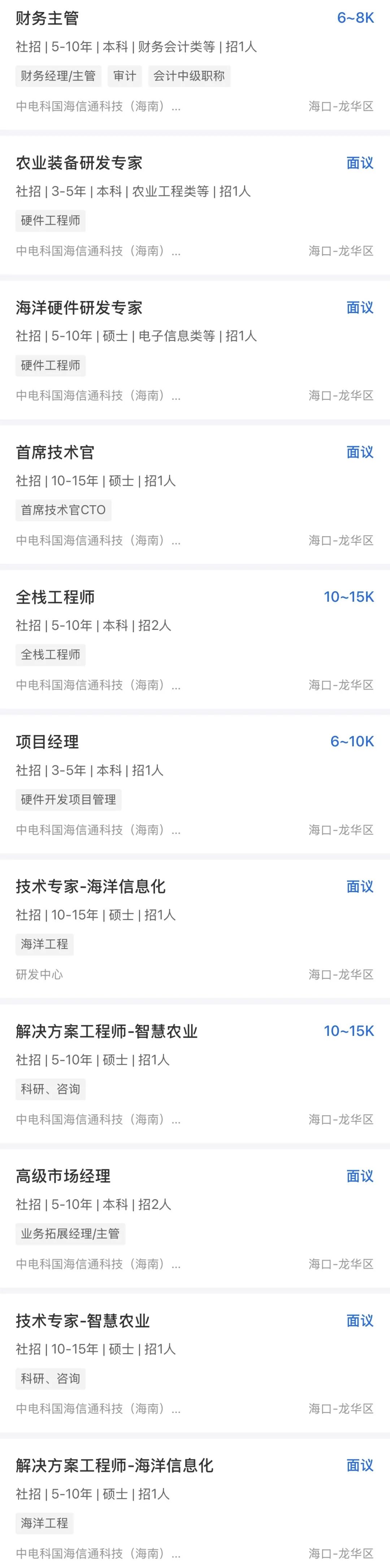390x1568 pixels.
Task: Select the 首席技术官 job posting
Action: pos(55,452)
